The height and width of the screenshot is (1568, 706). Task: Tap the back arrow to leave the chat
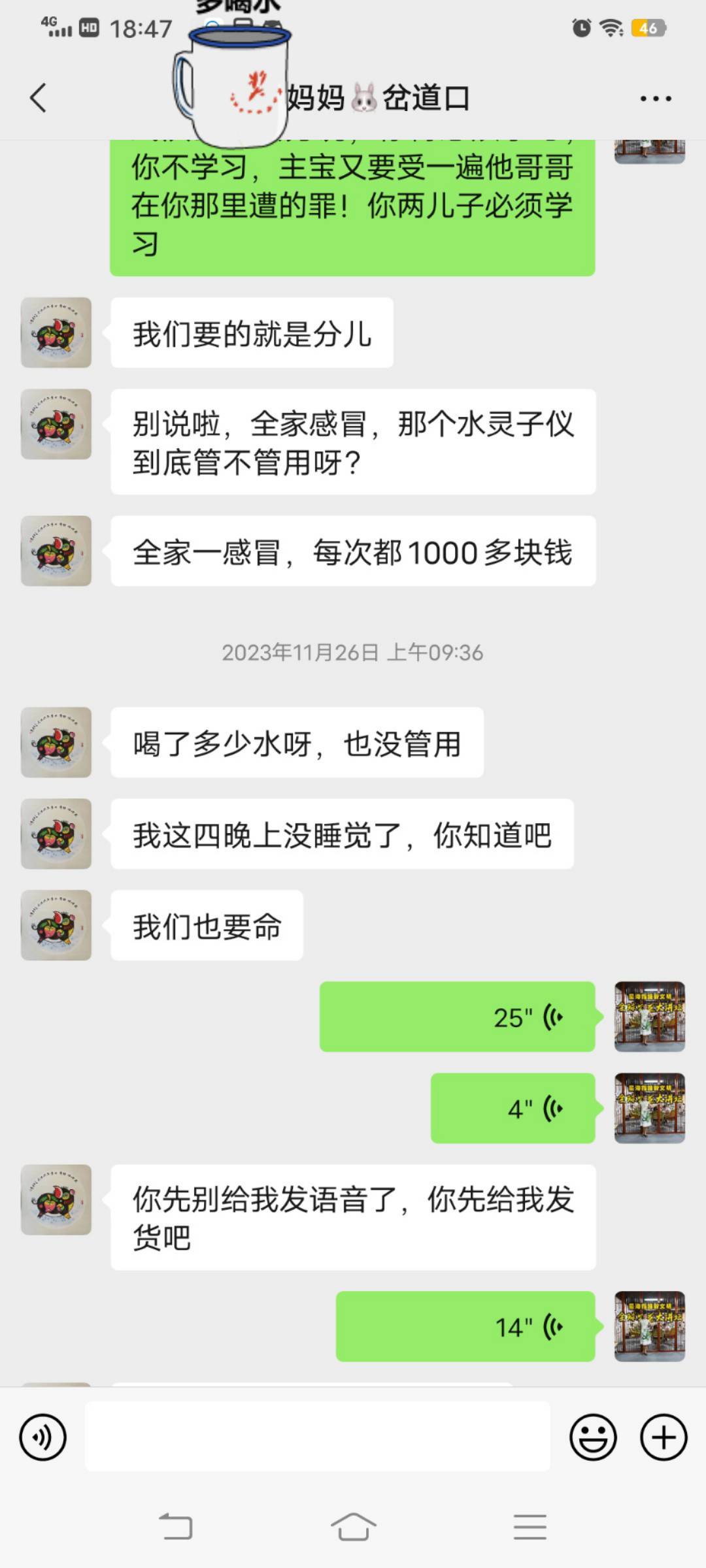pyautogui.click(x=37, y=98)
